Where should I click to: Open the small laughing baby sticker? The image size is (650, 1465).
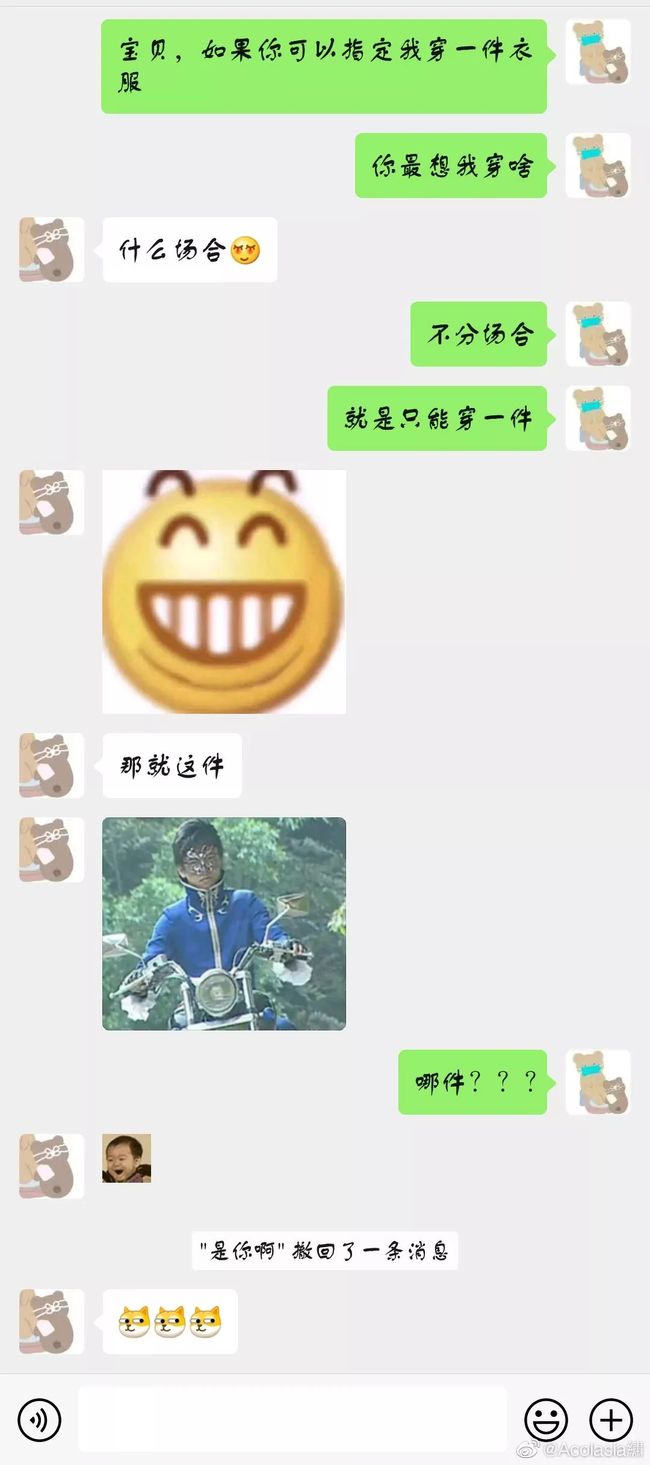127,1158
